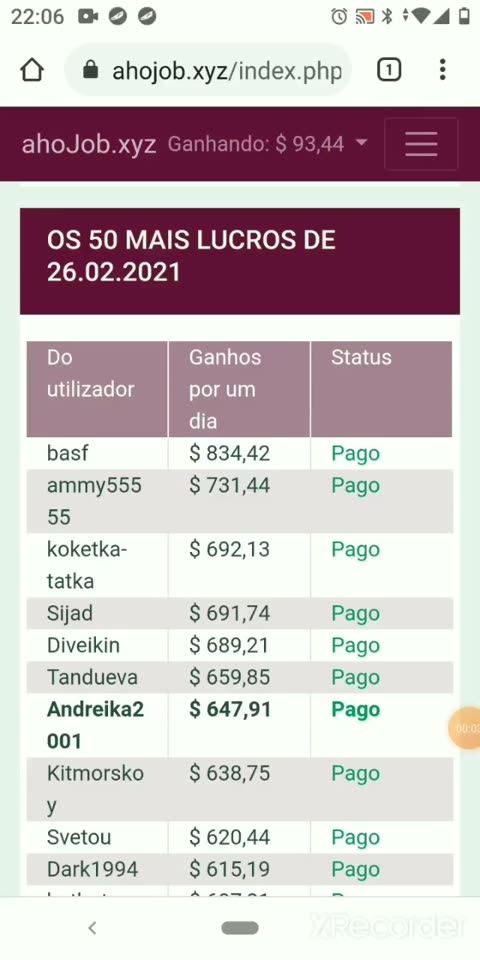The width and height of the screenshot is (480, 960).
Task: Go back with the system back arrow
Action: [92, 928]
